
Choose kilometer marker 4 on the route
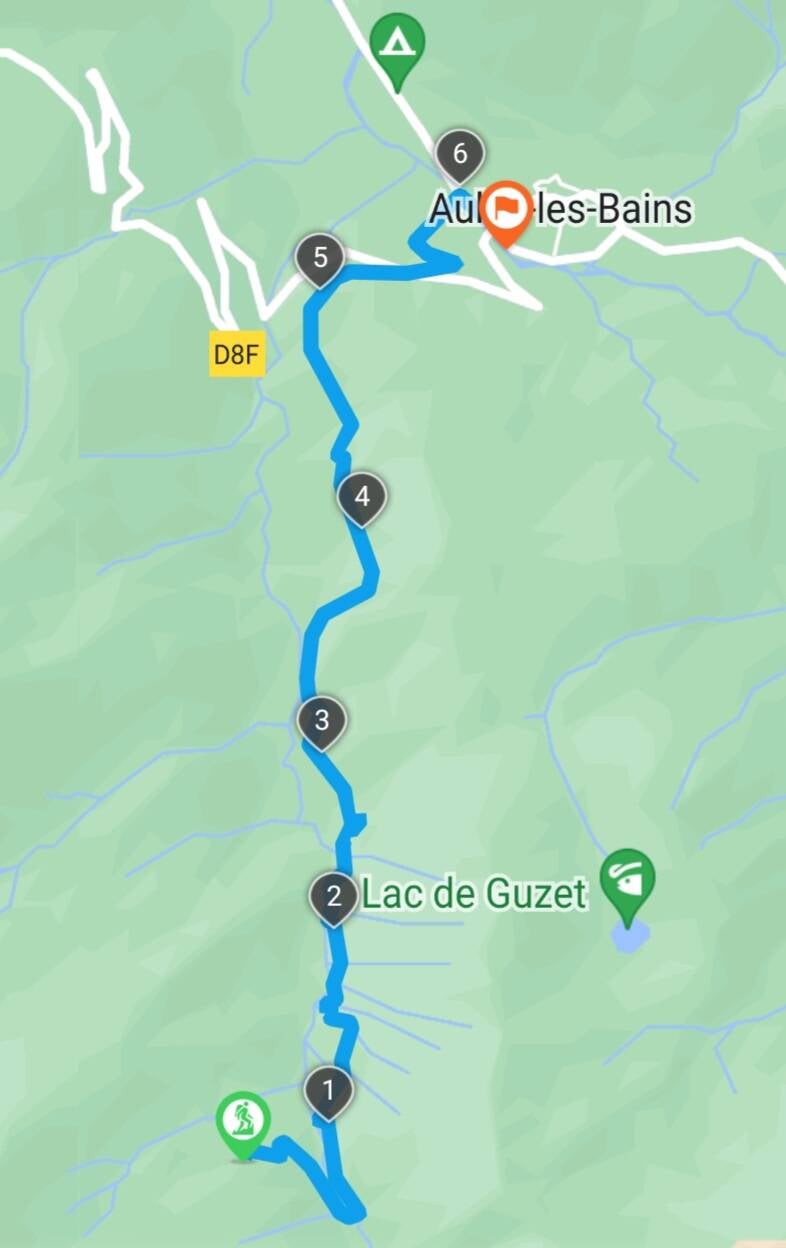[x=362, y=496]
